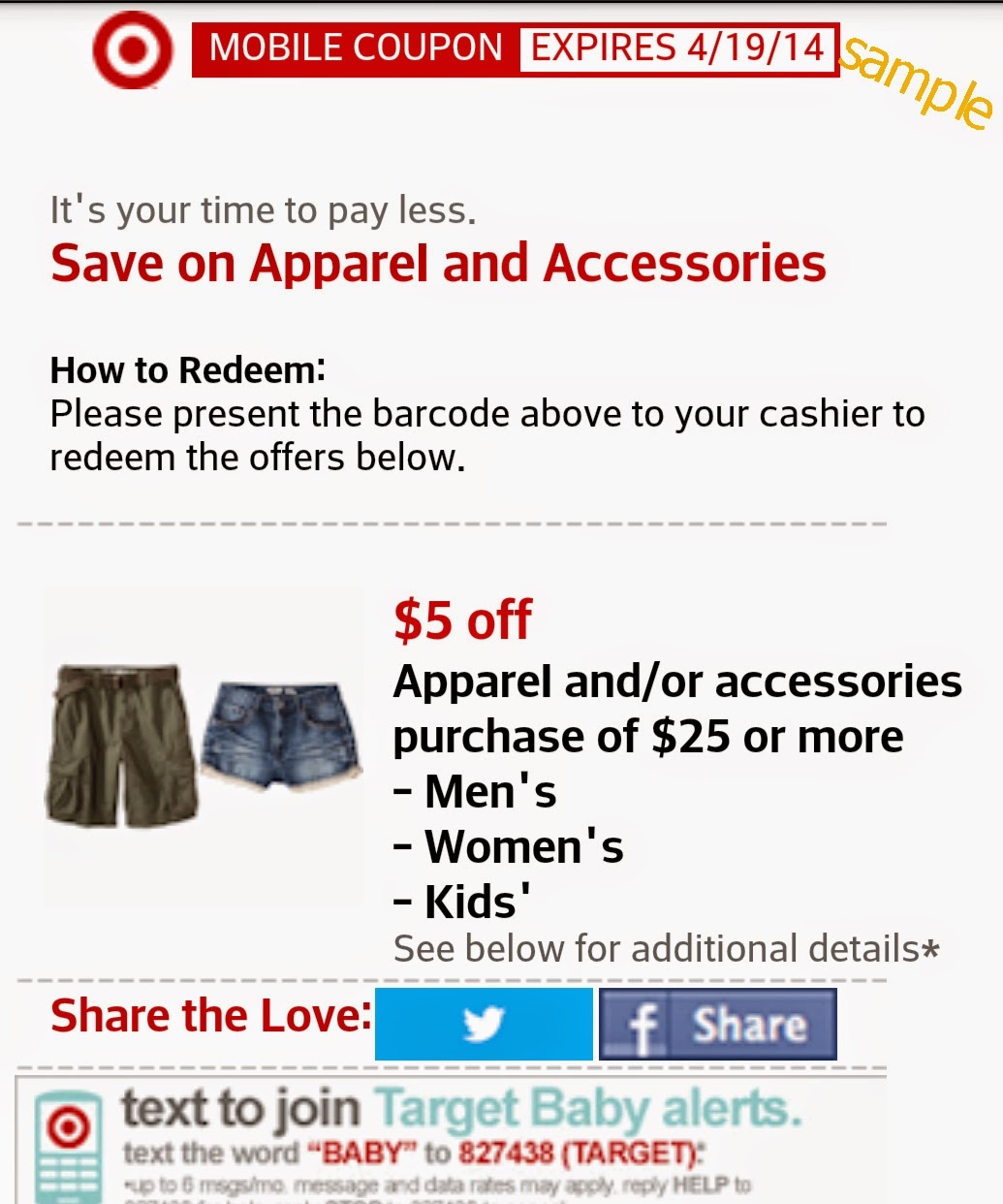This screenshot has height=1204, width=1003.
Task: Tap the Facebook Share button
Action: point(717,1024)
